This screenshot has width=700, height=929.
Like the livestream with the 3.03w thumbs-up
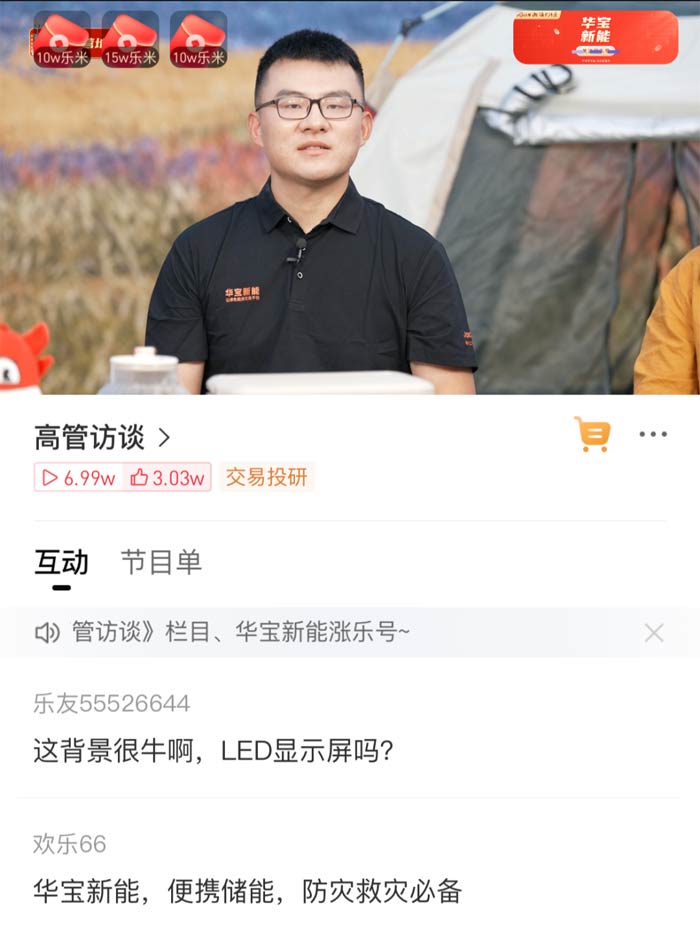[167, 478]
